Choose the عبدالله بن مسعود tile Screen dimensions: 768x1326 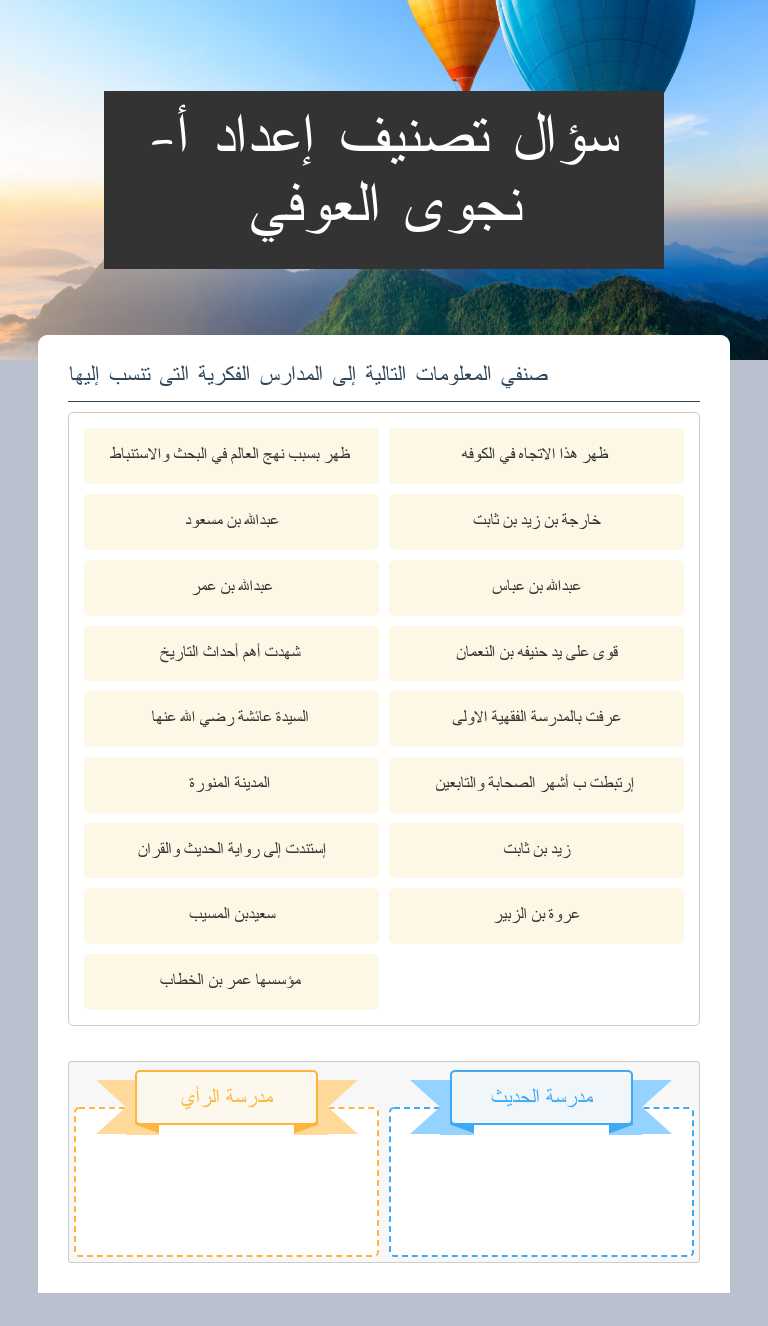[x=231, y=520]
